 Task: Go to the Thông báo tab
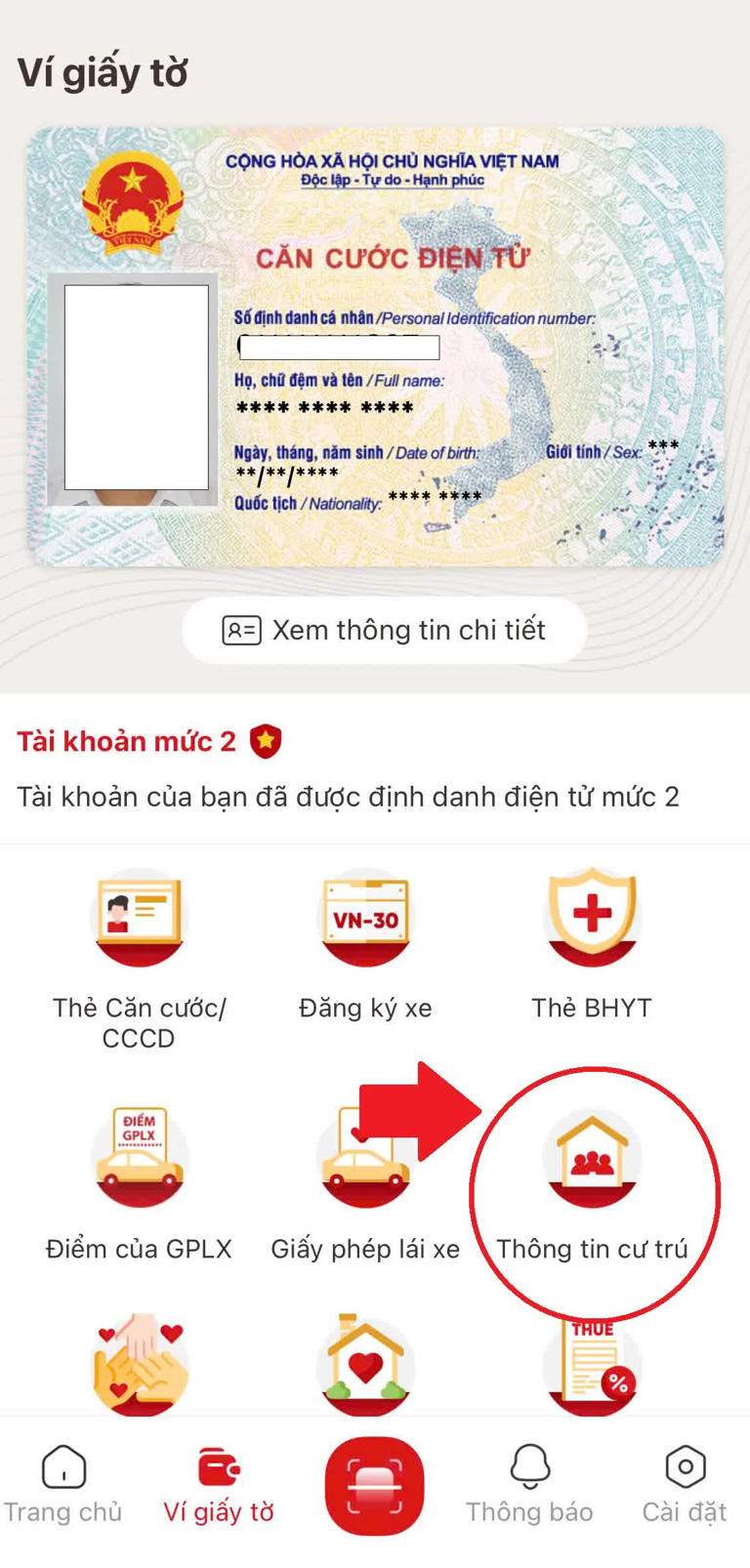pos(529,1484)
